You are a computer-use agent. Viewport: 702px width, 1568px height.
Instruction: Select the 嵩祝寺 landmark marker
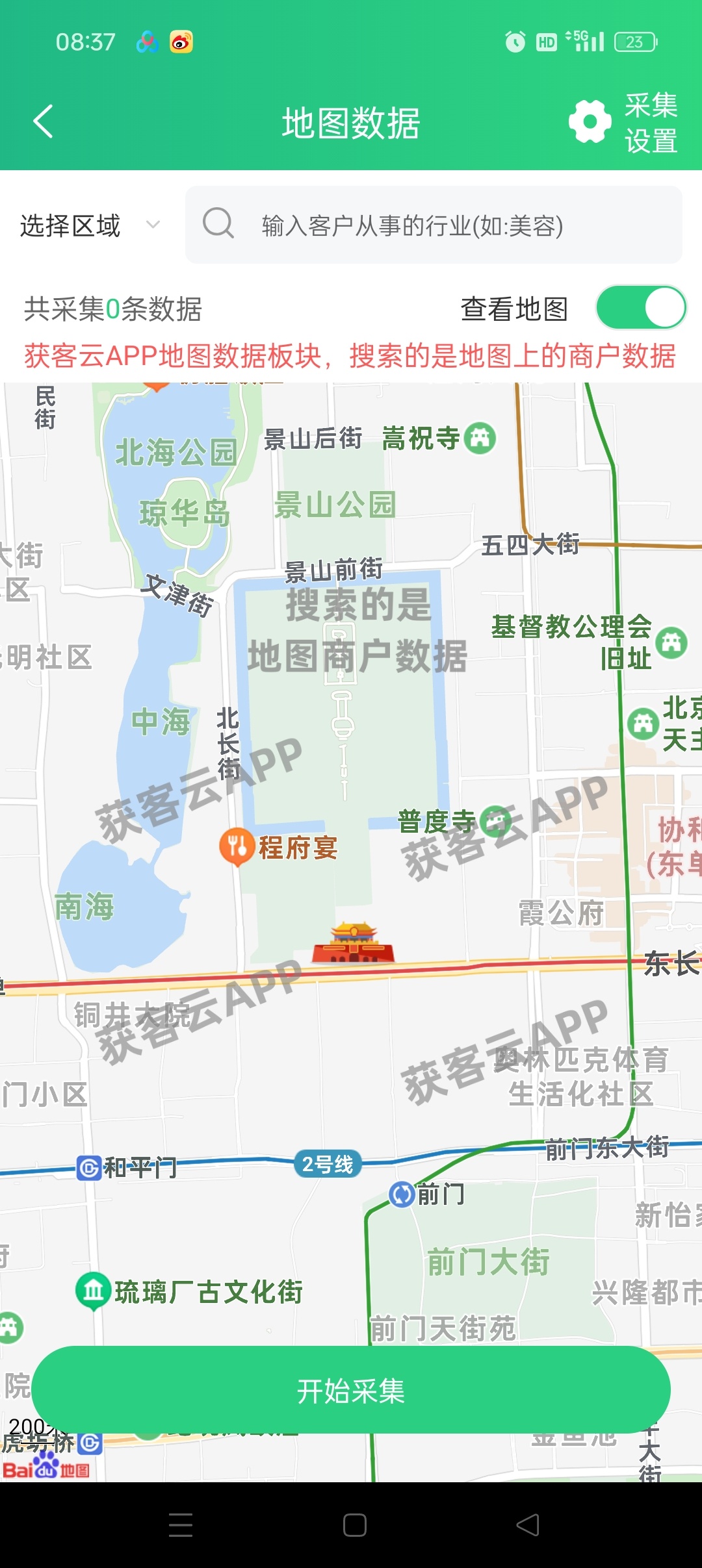point(480,438)
